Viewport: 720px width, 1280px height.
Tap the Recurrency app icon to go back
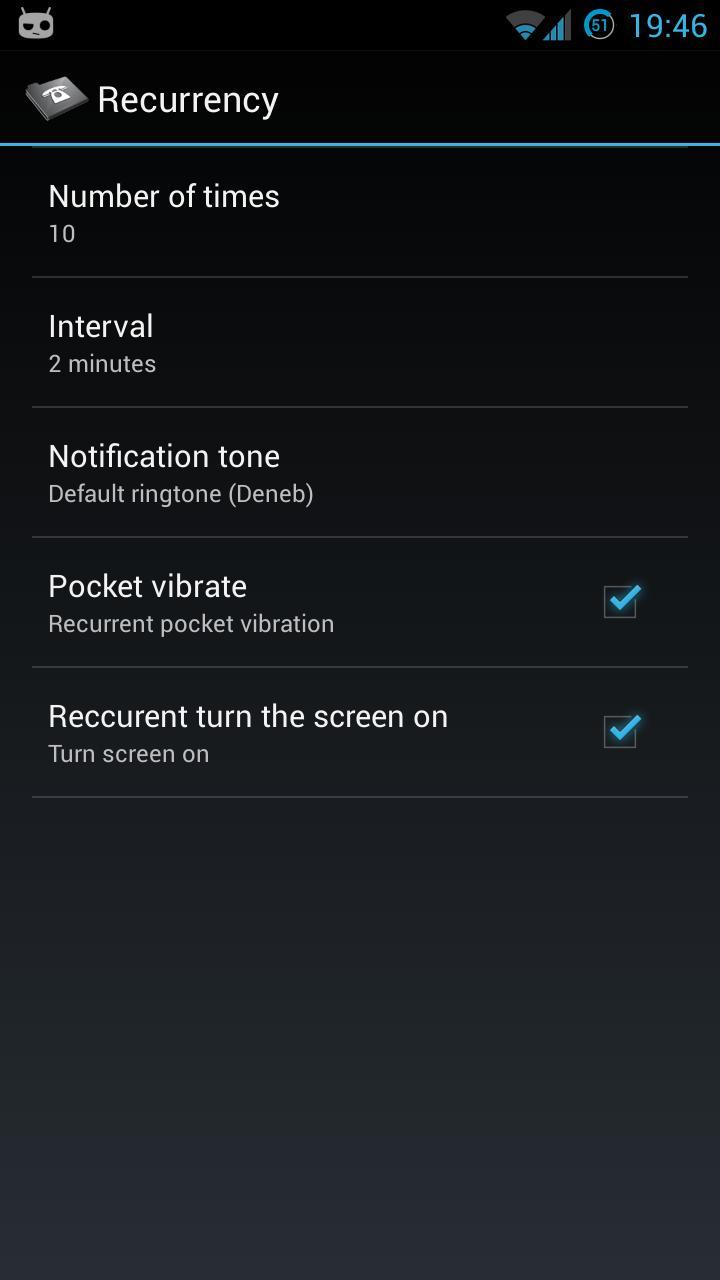[x=56, y=99]
